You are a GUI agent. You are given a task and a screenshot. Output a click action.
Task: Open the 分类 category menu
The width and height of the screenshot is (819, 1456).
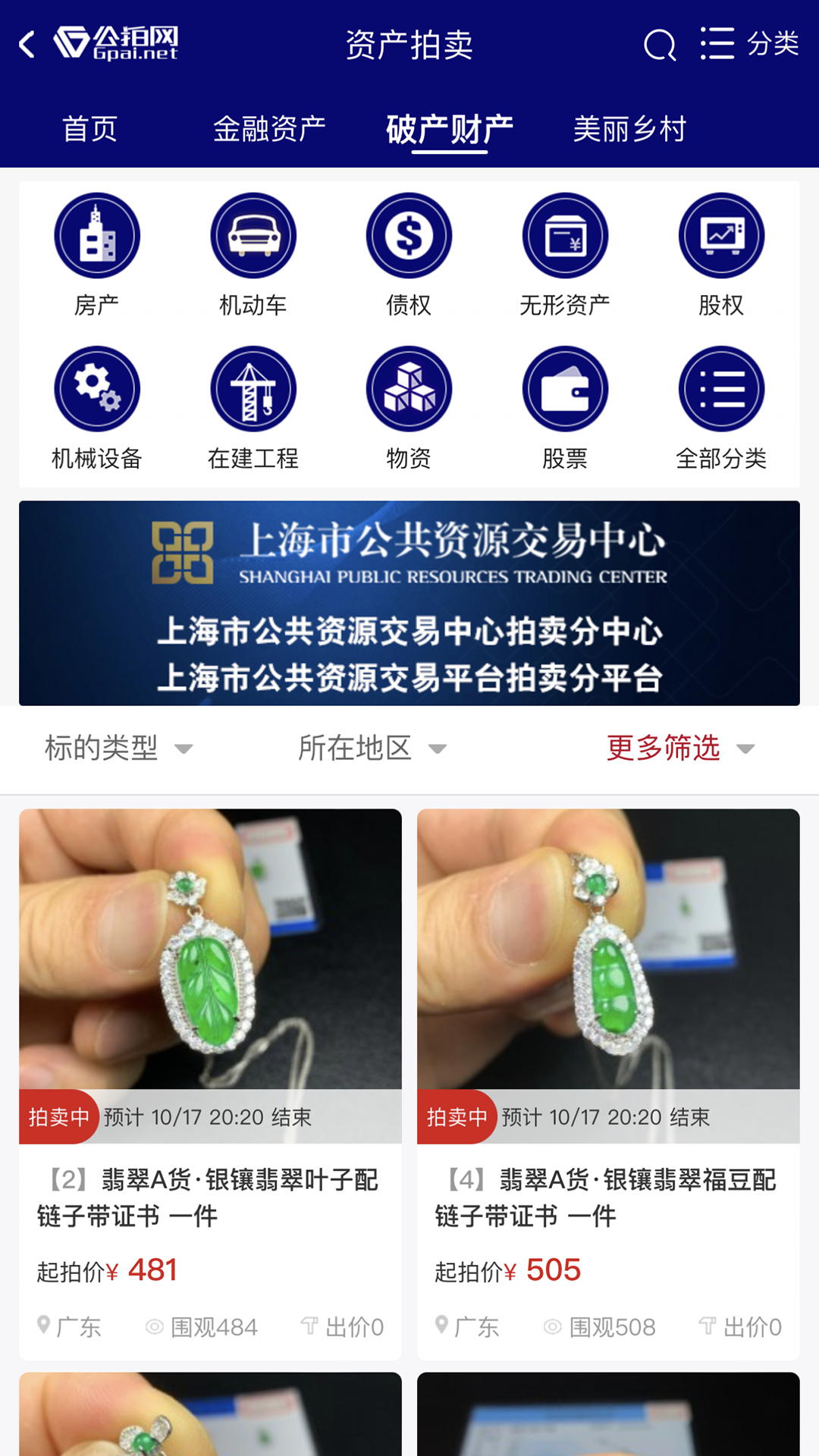[749, 44]
